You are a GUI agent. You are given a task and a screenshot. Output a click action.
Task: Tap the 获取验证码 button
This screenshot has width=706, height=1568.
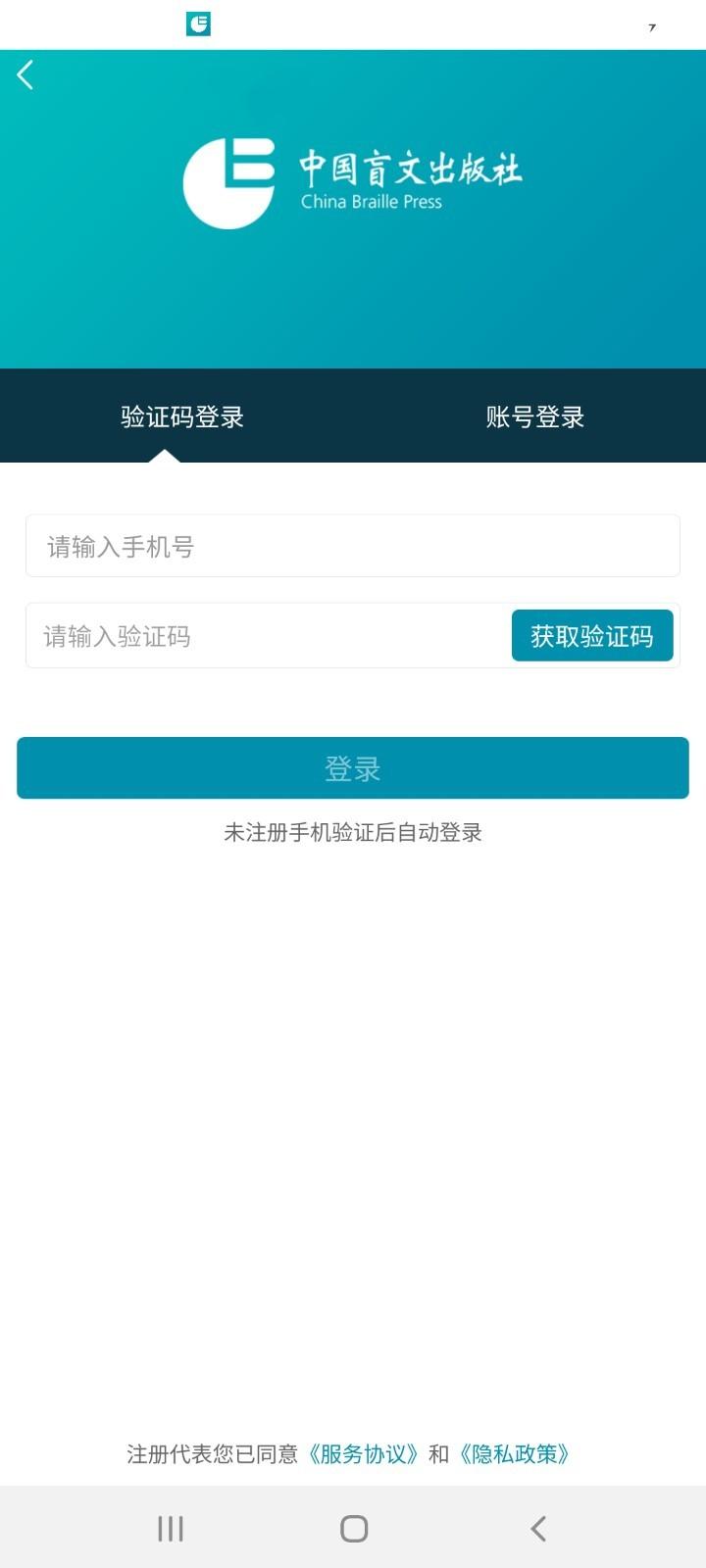pos(592,636)
